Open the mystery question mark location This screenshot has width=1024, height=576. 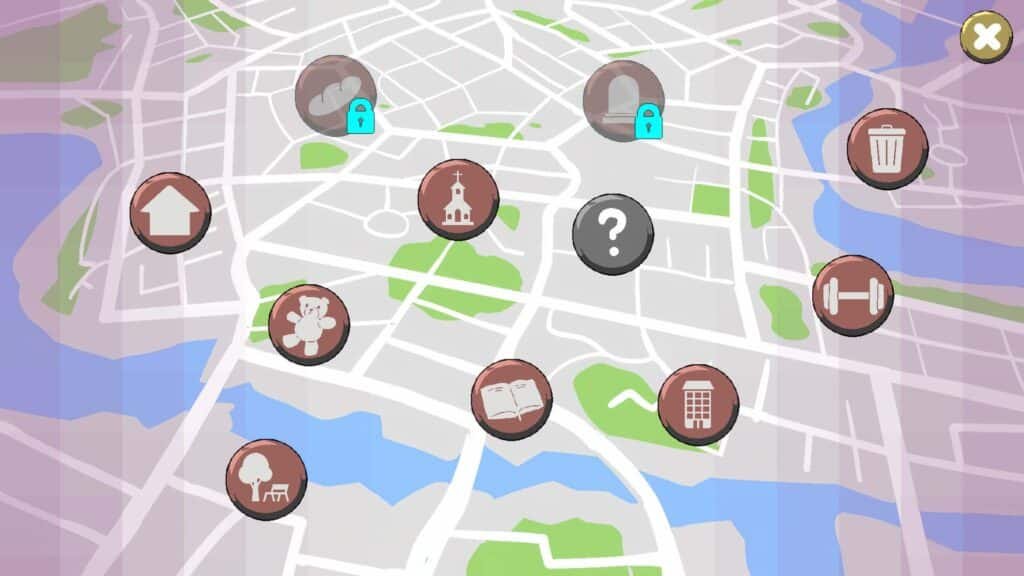click(x=612, y=234)
